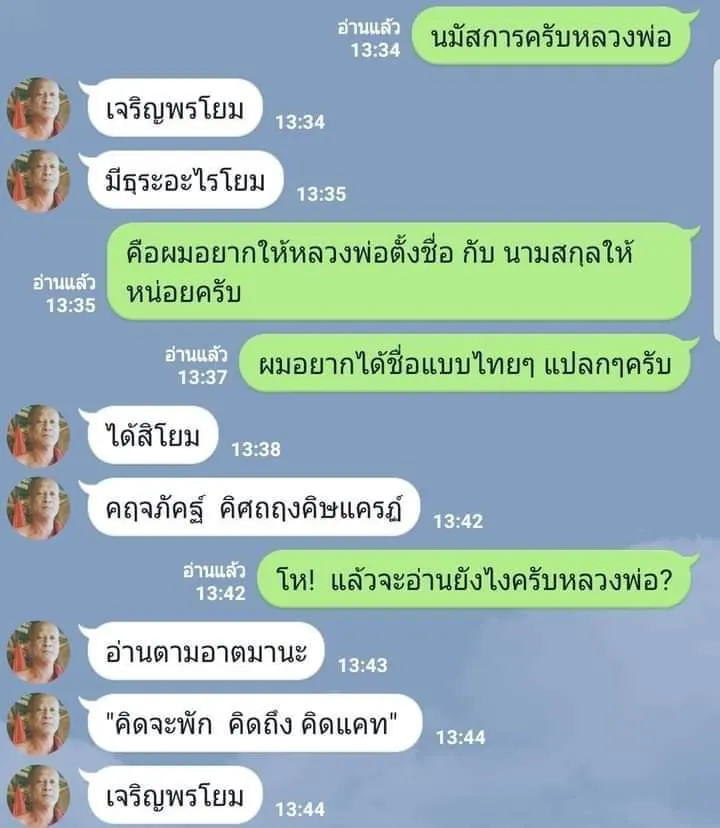The image size is (720, 828).
Task: View profile from avatar beside the 13:42 name message
Action: (38, 508)
